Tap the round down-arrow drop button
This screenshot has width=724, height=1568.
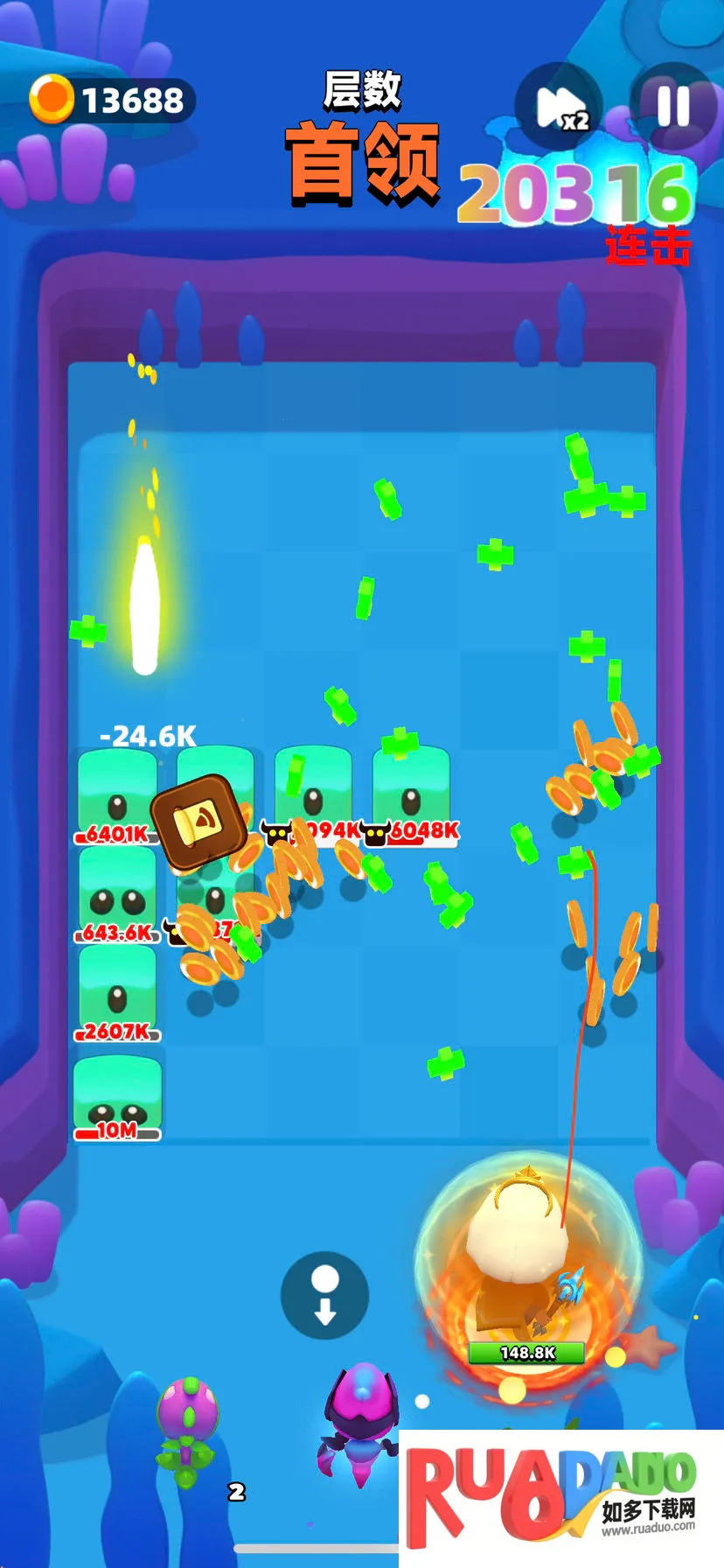(x=324, y=1294)
